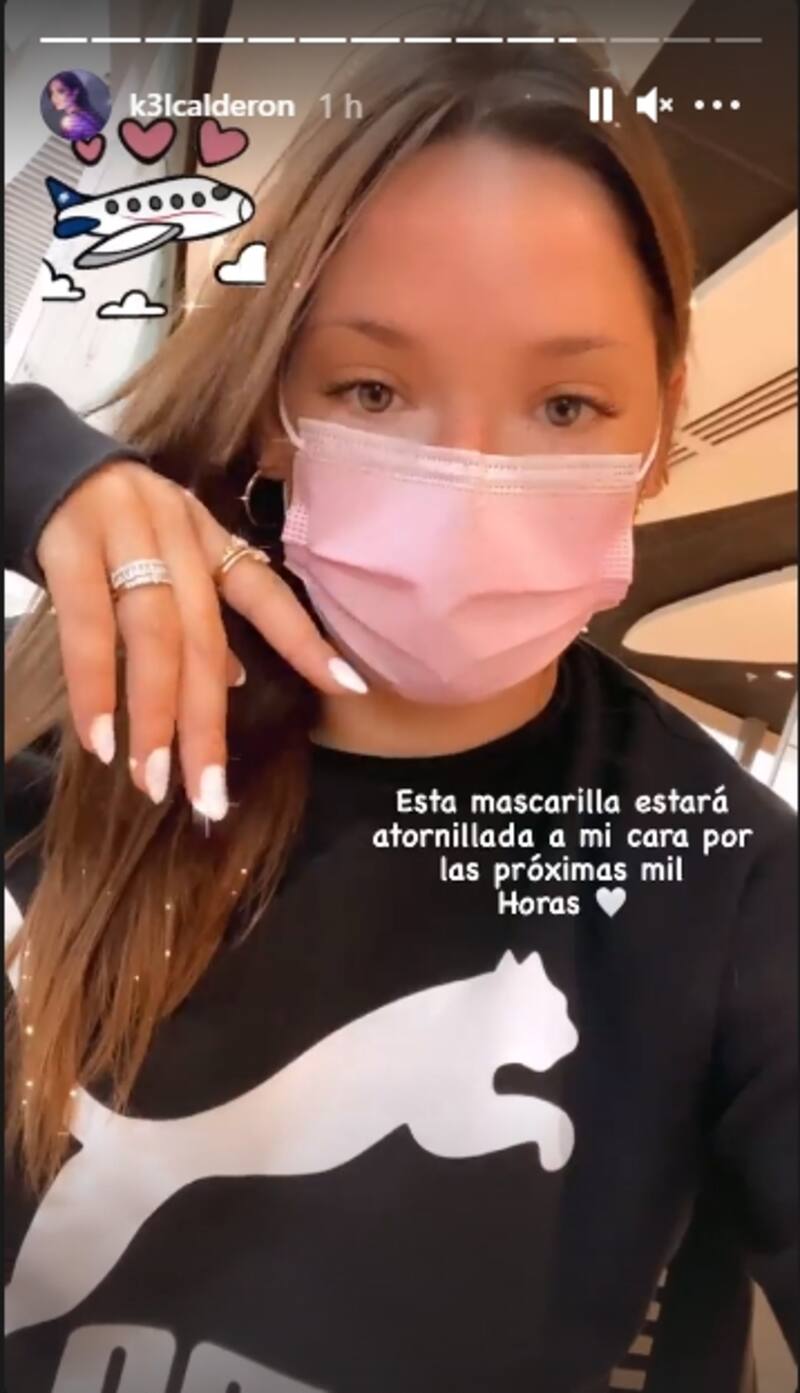Pause the story playback
Screen dimensions: 800x1393
[x=600, y=104]
